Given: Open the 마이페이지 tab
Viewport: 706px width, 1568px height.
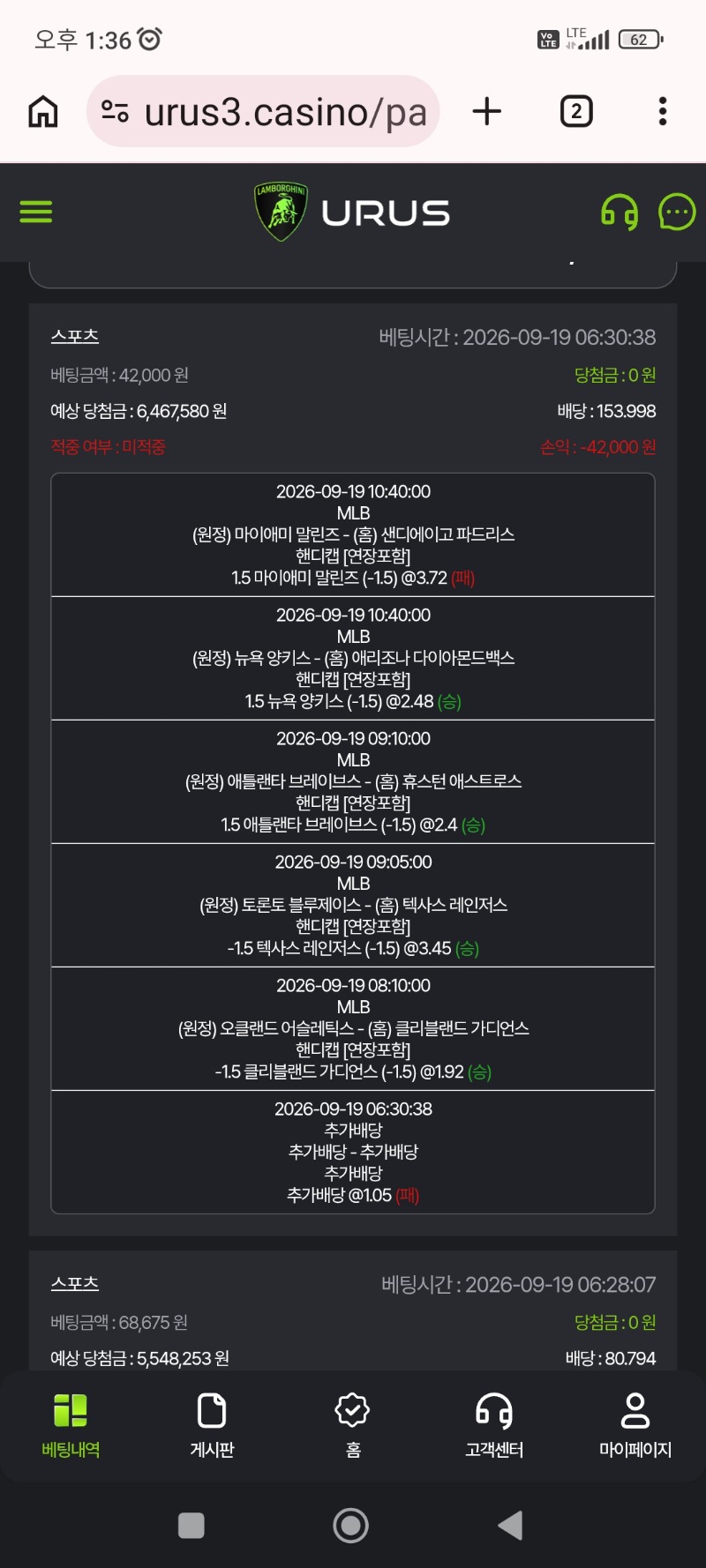Looking at the screenshot, I should (x=635, y=1425).
